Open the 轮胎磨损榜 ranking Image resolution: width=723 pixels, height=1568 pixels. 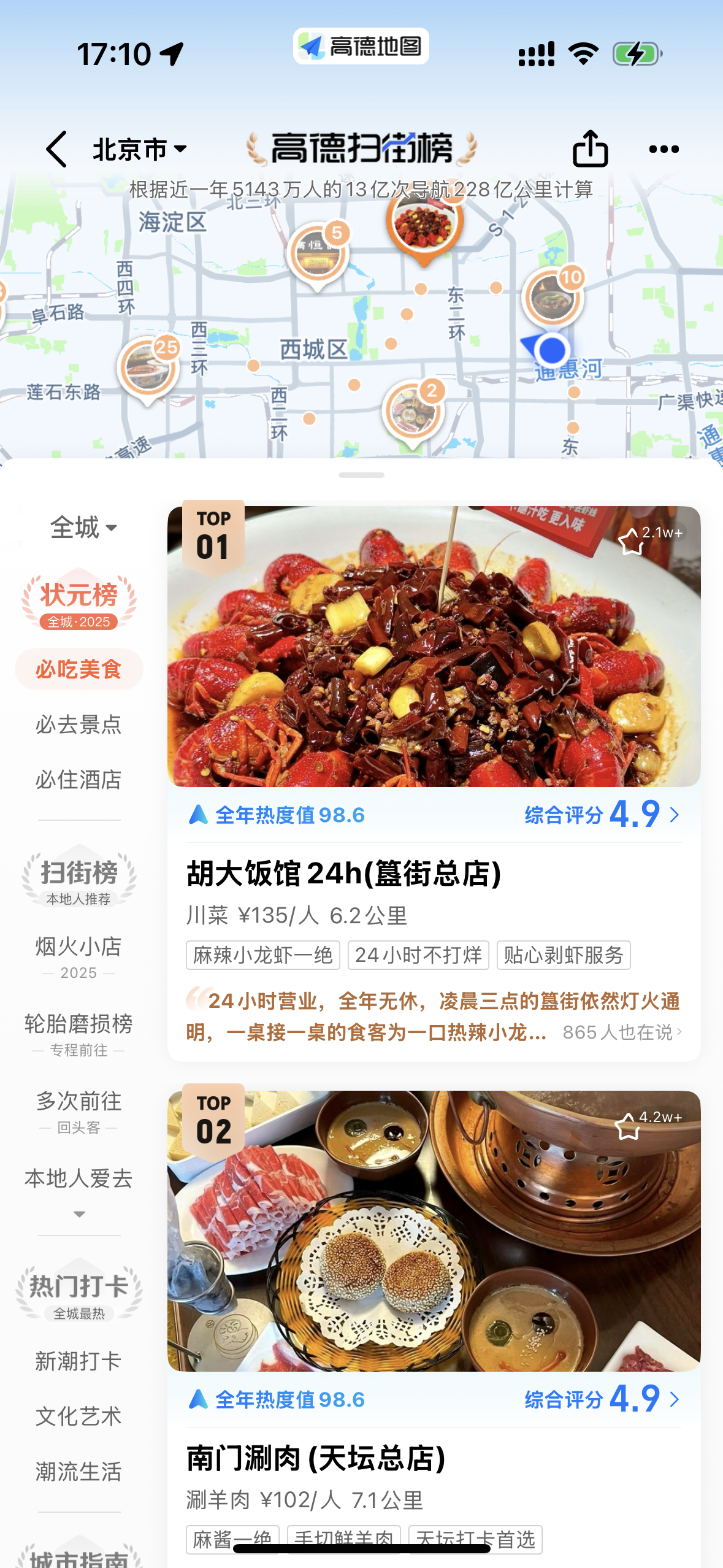coord(78,1034)
